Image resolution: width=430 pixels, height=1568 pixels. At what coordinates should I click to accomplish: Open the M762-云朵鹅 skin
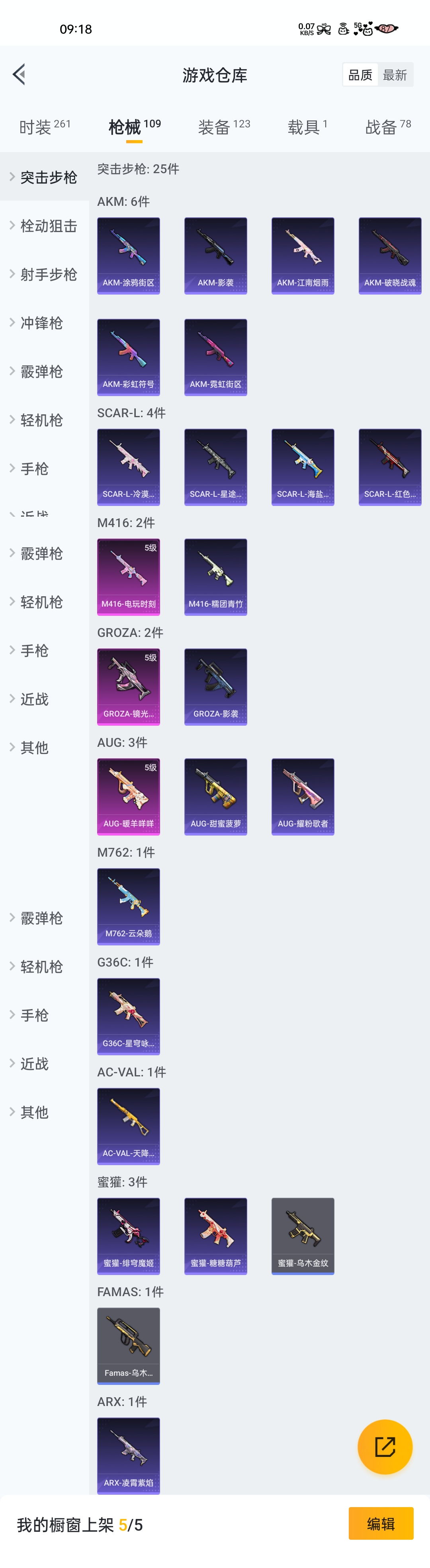pyautogui.click(x=129, y=906)
